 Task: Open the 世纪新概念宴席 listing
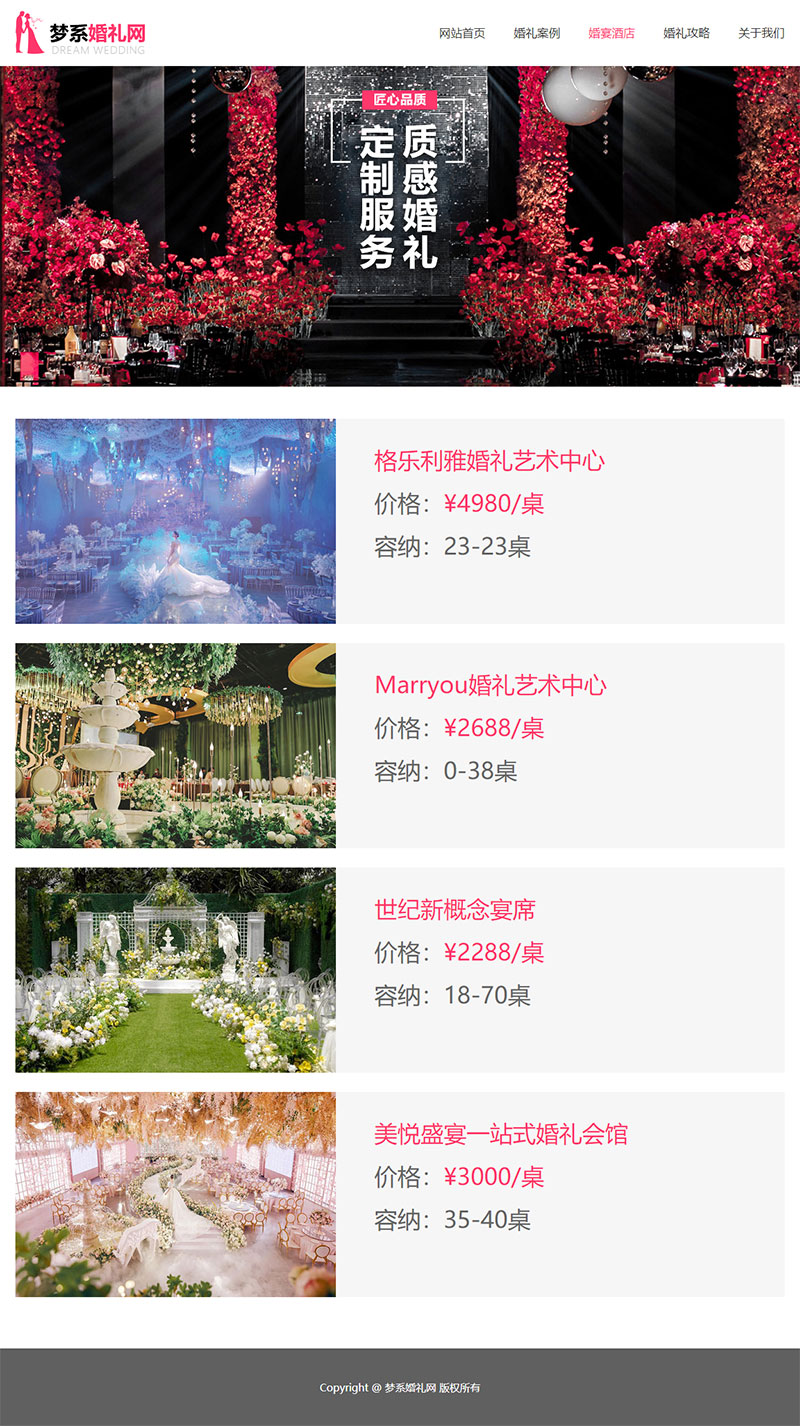tap(455, 910)
